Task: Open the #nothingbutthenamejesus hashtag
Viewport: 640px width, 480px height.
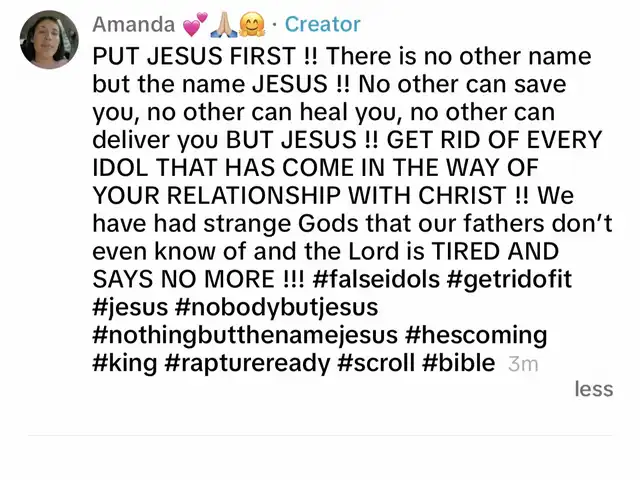Action: [x=245, y=335]
